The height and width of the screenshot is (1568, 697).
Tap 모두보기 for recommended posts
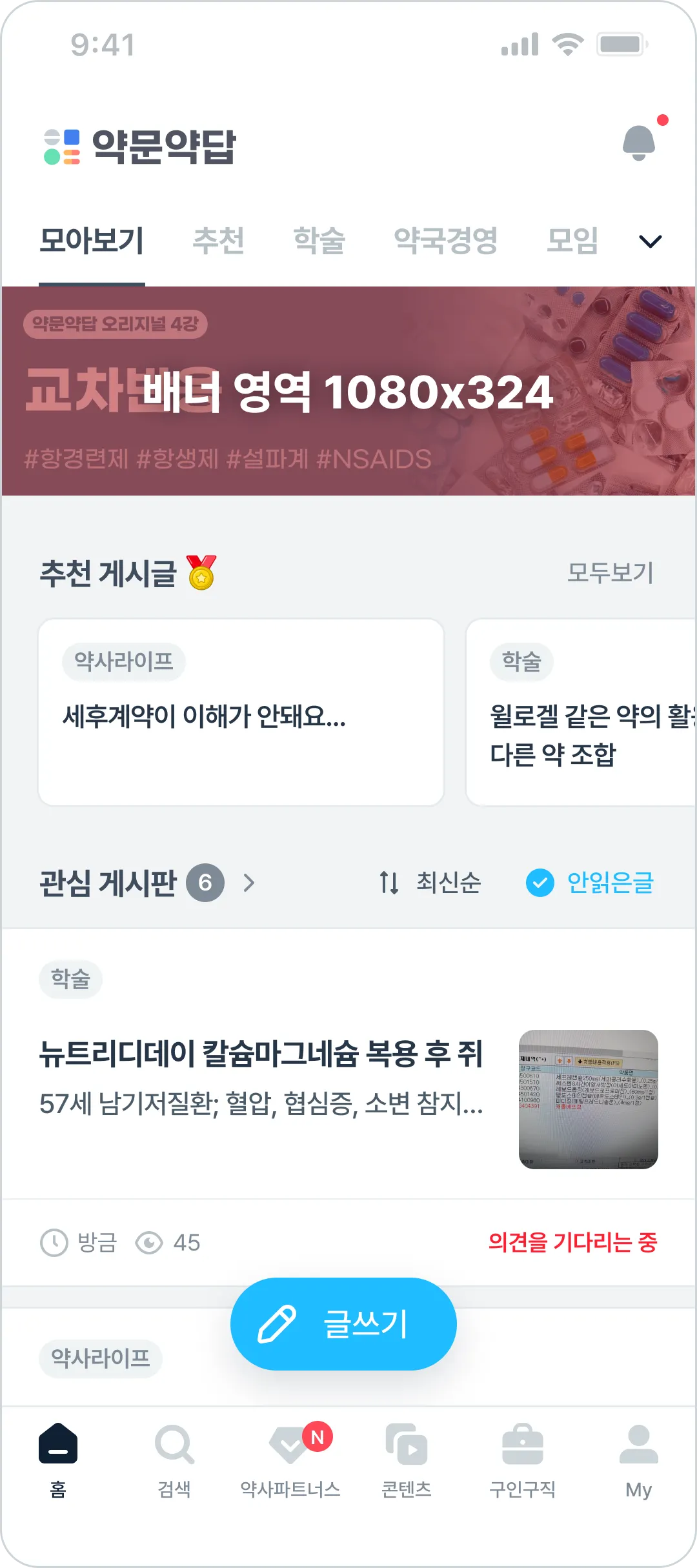click(x=610, y=572)
